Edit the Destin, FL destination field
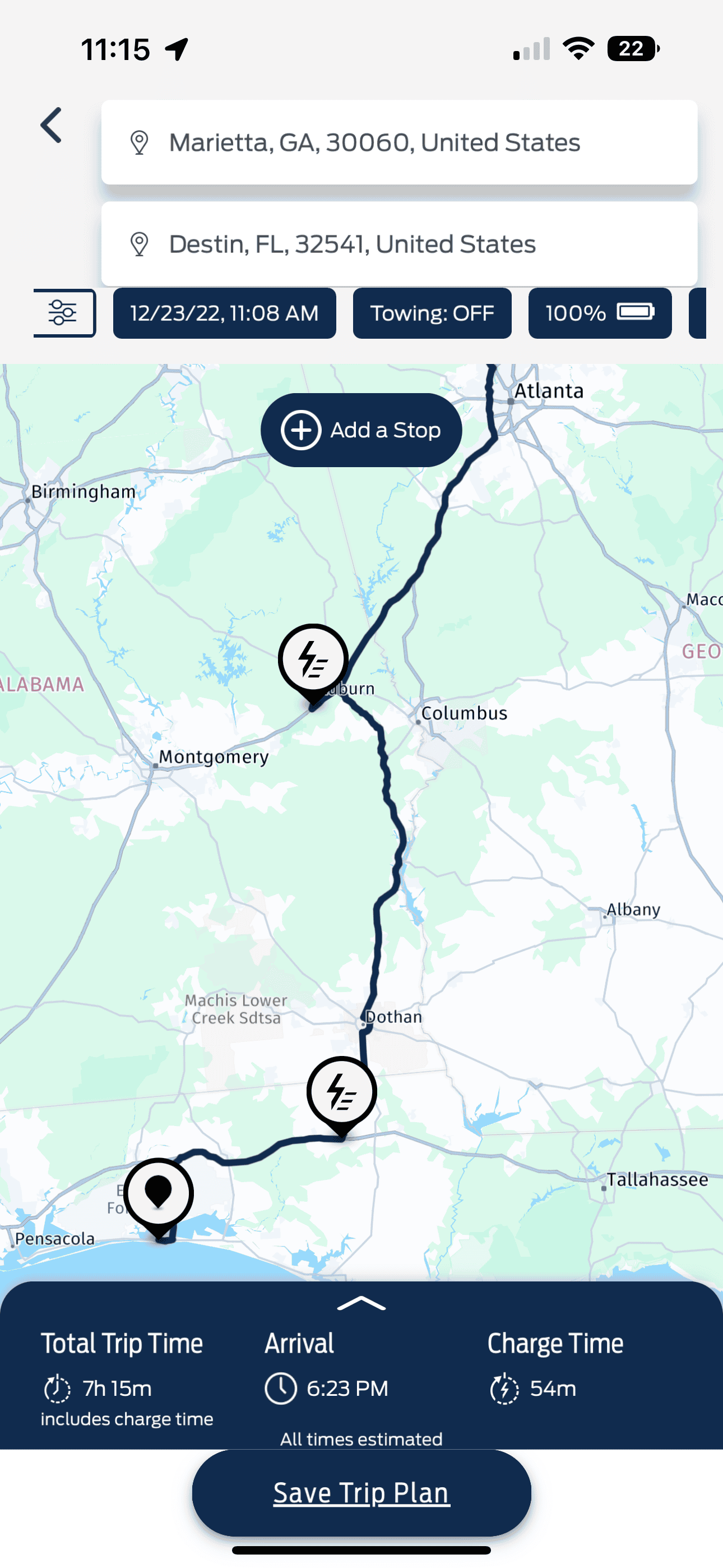Screen dimensions: 723x1568 (398, 244)
